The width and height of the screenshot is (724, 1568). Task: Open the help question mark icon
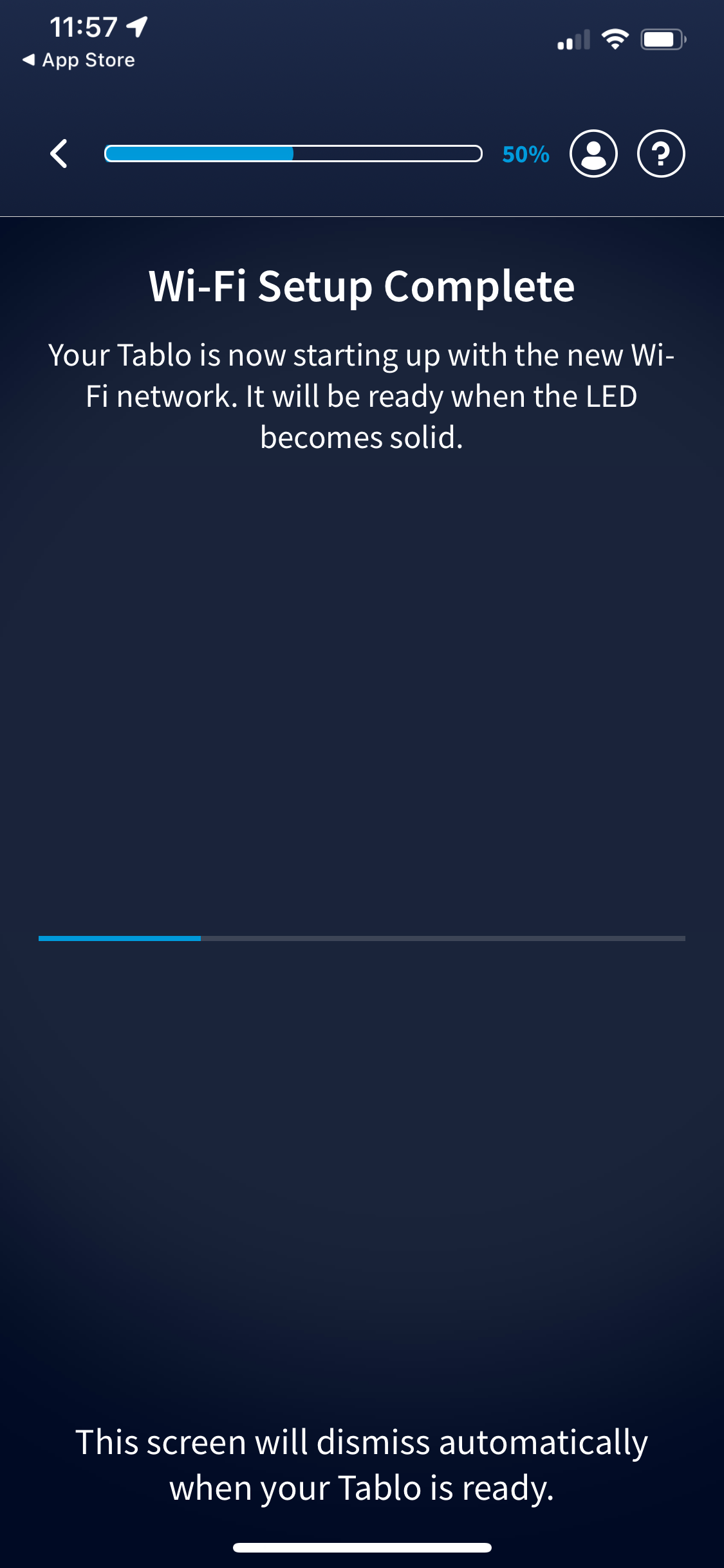(x=661, y=154)
